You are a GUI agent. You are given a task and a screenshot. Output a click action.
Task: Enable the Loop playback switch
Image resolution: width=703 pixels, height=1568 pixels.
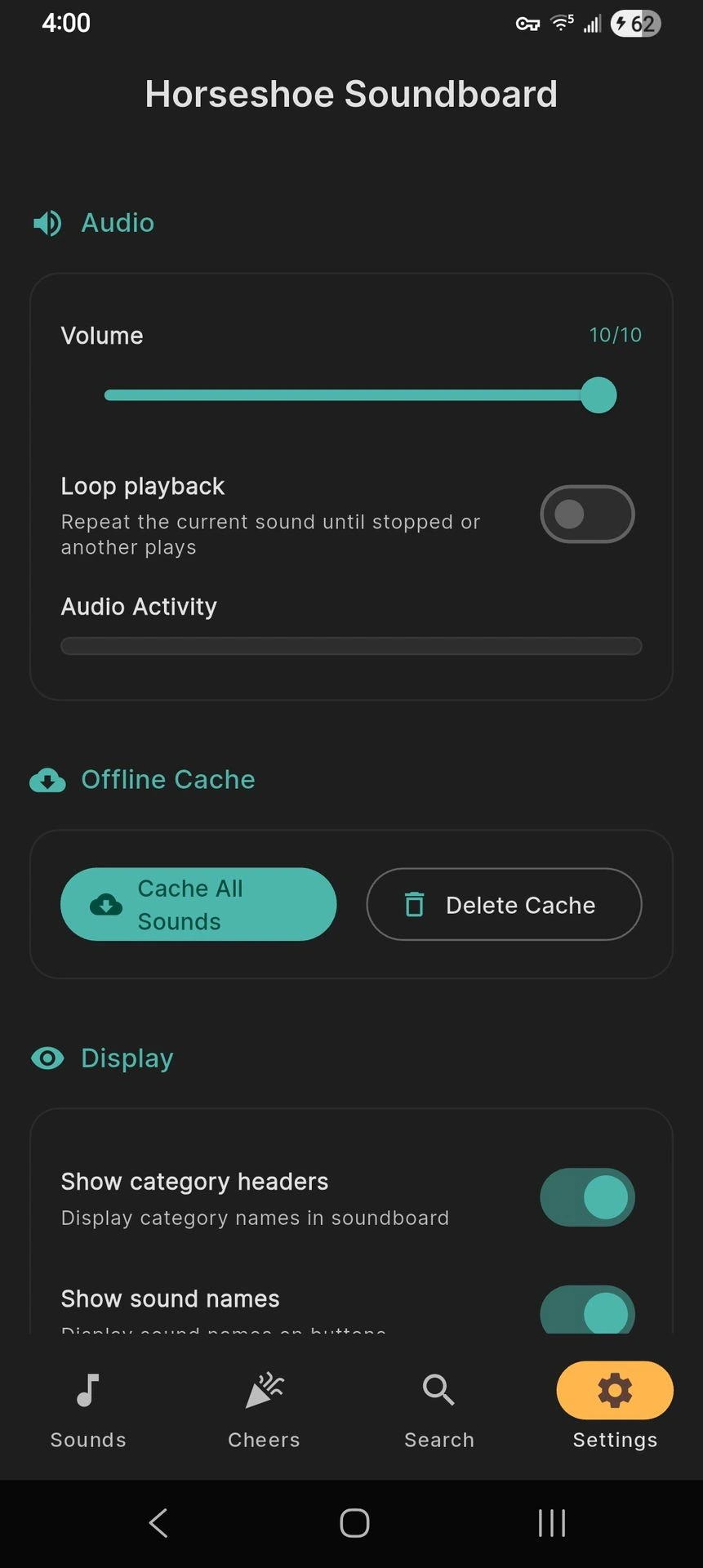click(x=586, y=514)
